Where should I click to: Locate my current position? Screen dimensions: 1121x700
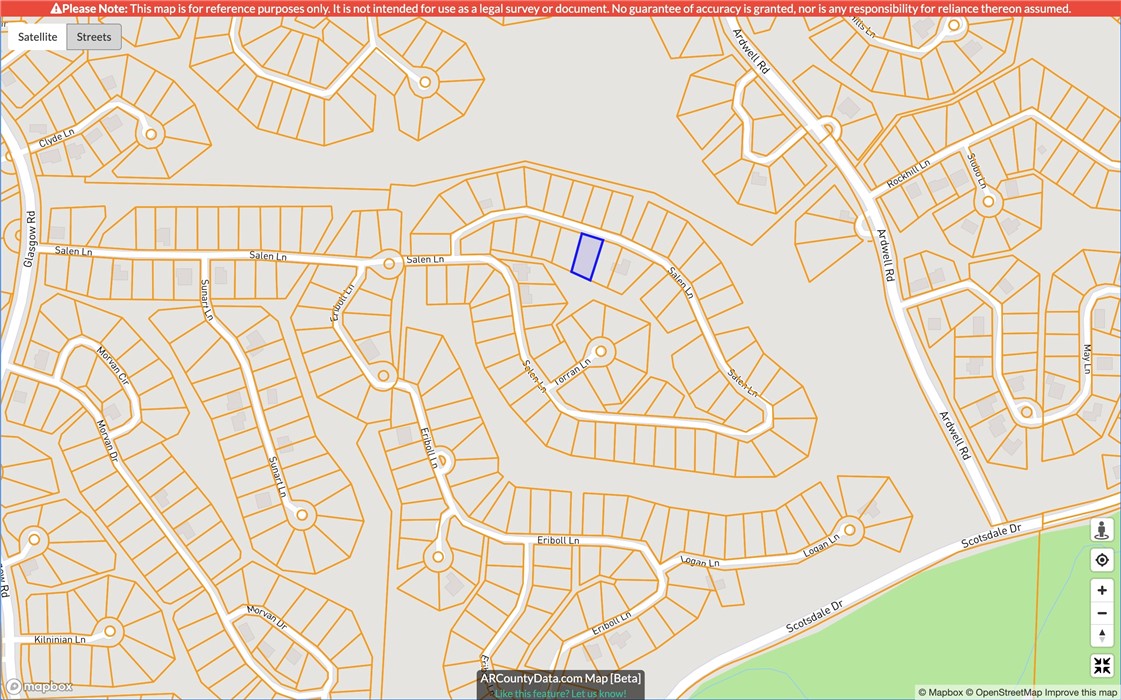click(1102, 561)
